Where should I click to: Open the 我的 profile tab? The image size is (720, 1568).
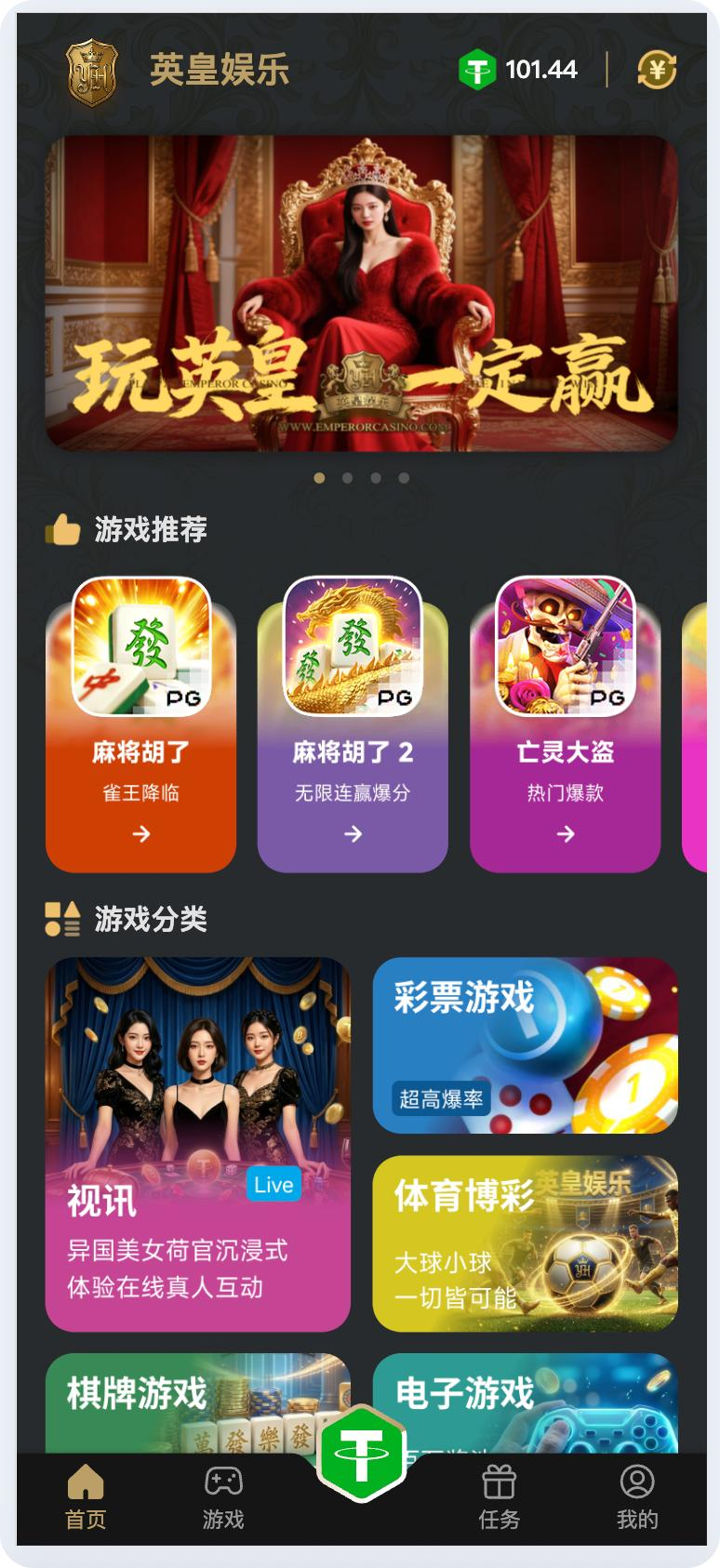(636, 1497)
